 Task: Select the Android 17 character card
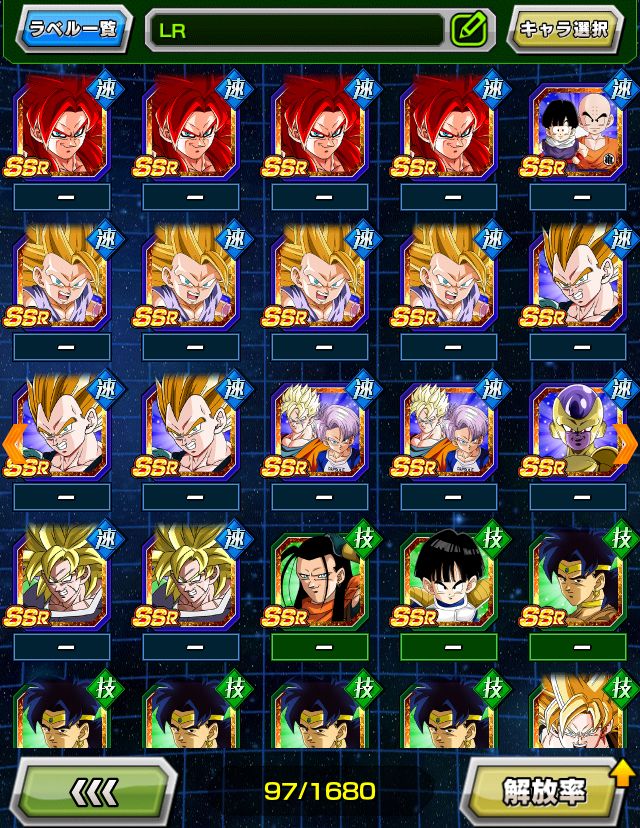319,580
